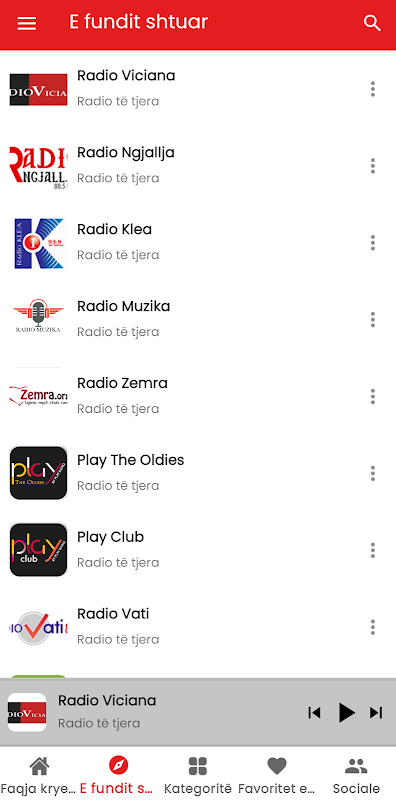Open Radio Ngjallja station
This screenshot has width=396, height=800.
(198, 166)
